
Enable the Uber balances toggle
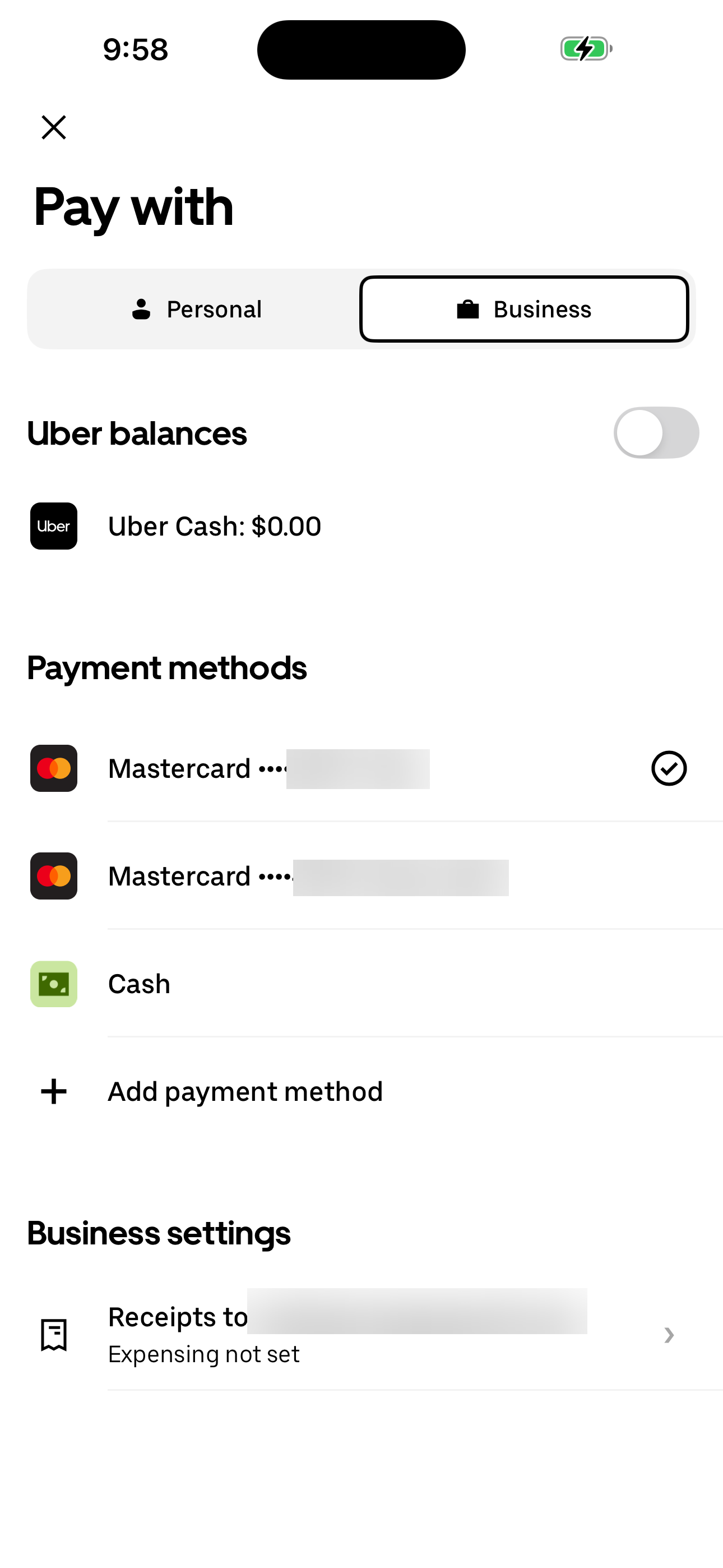pos(656,433)
